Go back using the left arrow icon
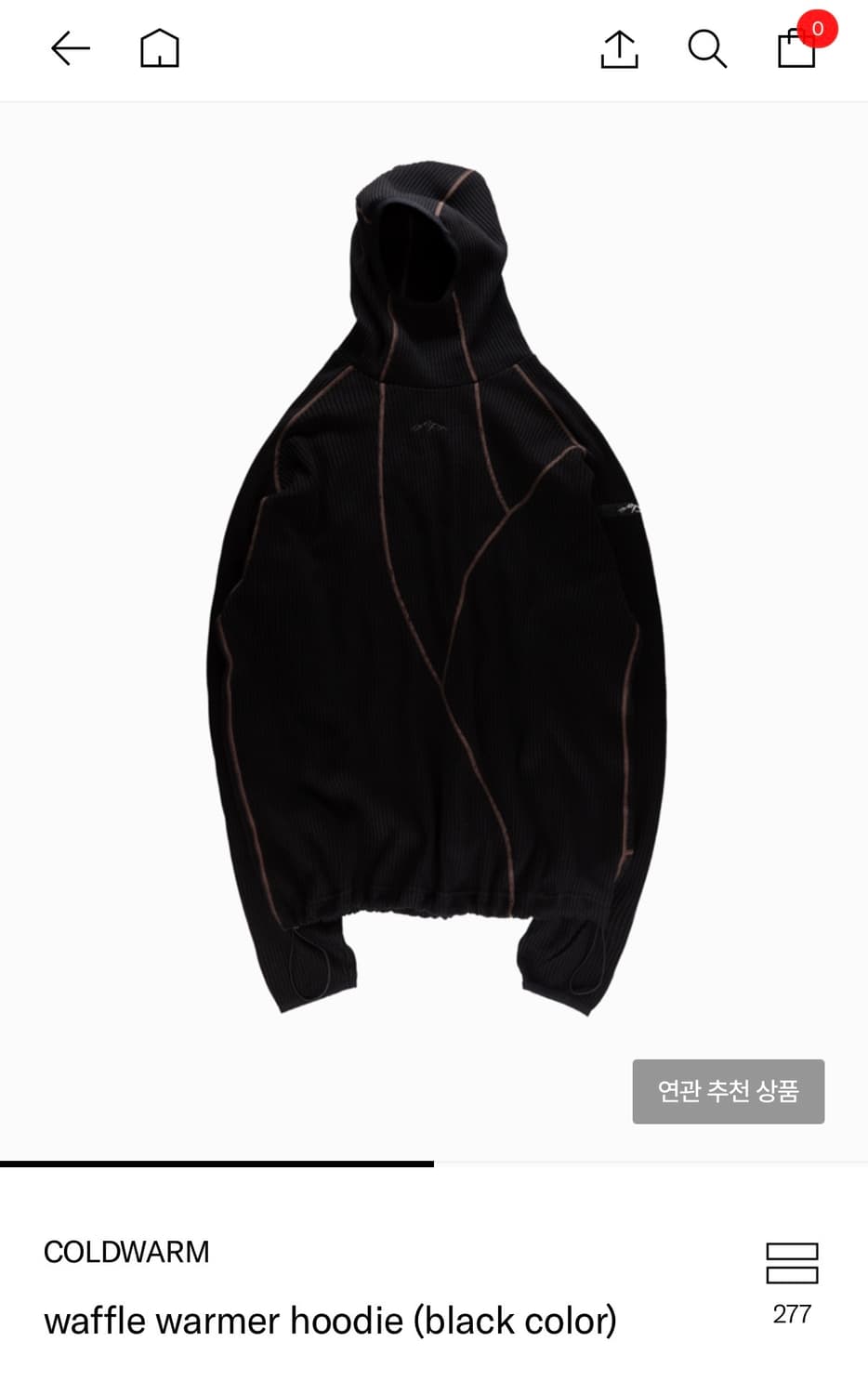868x1394 pixels. coord(70,48)
